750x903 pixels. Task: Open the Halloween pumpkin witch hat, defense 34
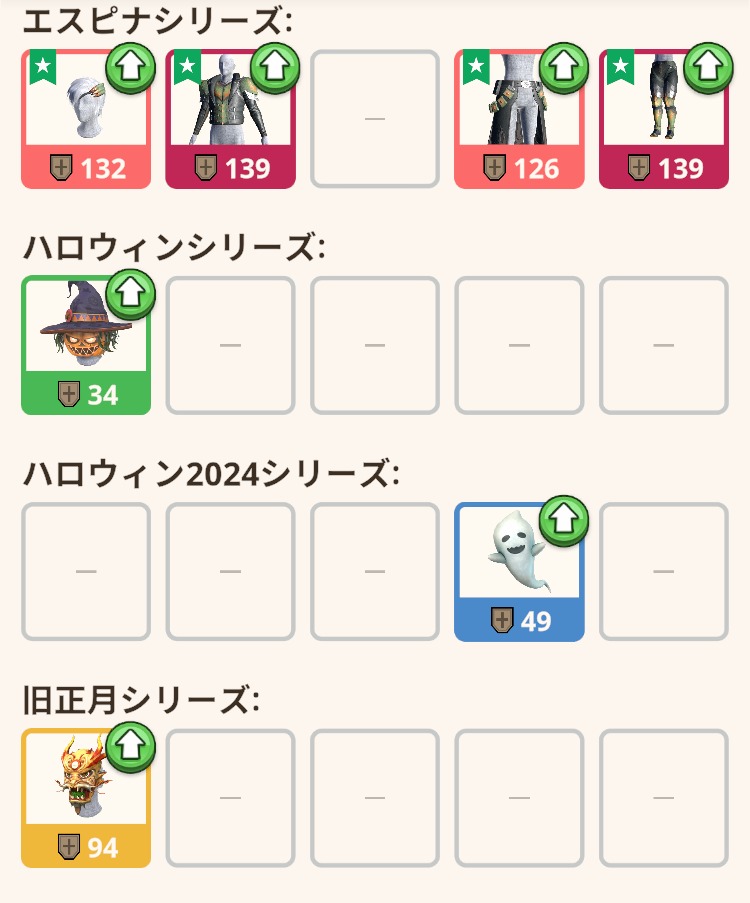click(x=85, y=346)
